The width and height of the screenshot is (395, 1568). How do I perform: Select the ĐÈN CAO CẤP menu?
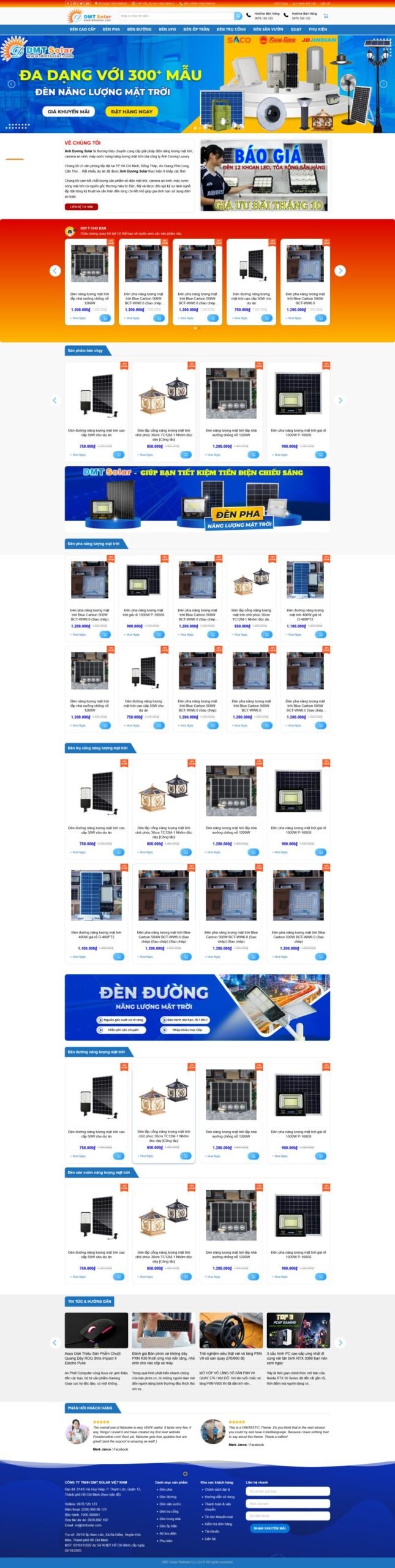pos(82,29)
